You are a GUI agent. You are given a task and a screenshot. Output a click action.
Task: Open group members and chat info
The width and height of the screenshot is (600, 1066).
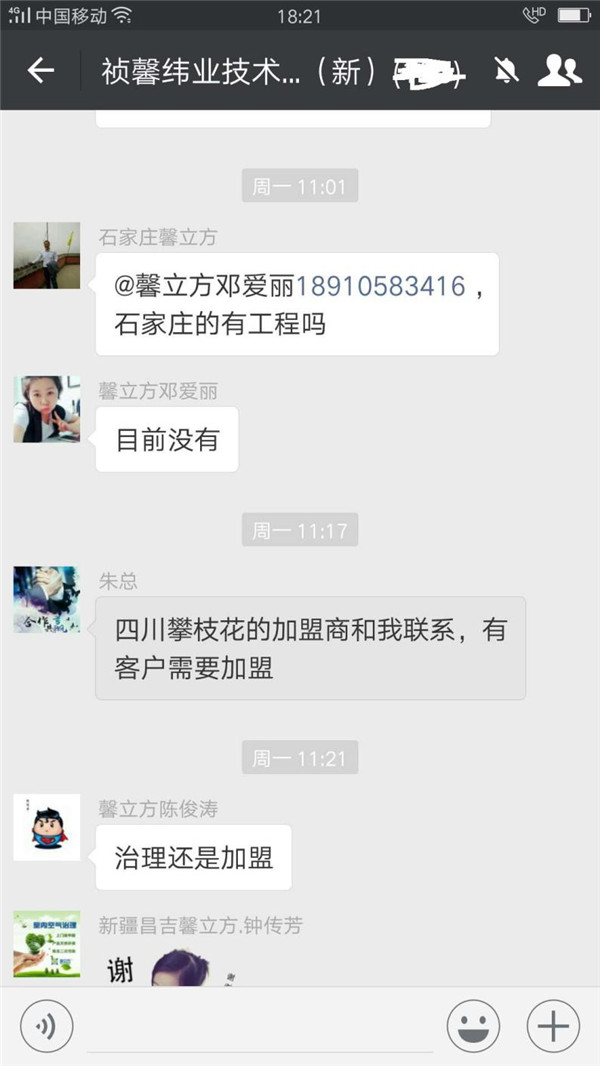click(560, 71)
